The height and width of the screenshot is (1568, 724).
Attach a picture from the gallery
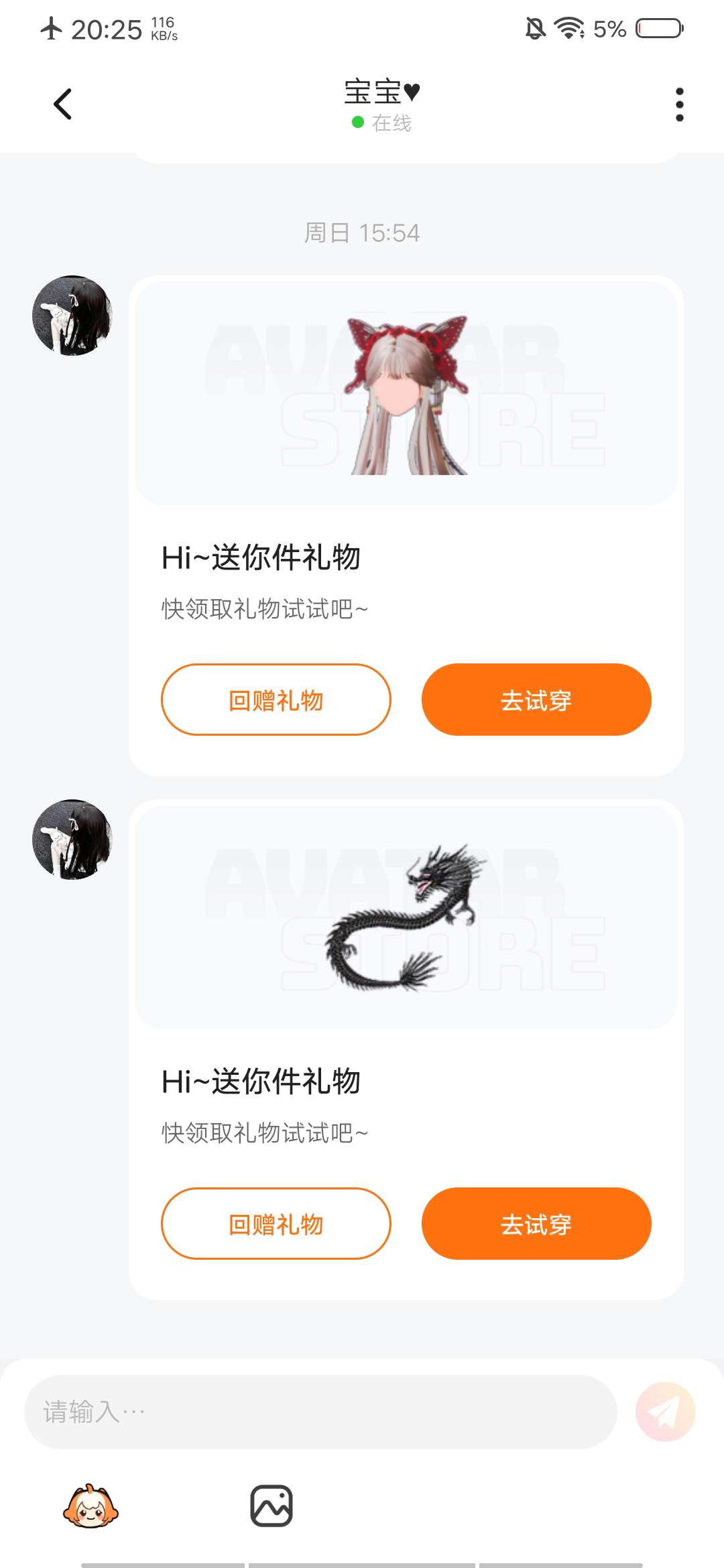(271, 1506)
